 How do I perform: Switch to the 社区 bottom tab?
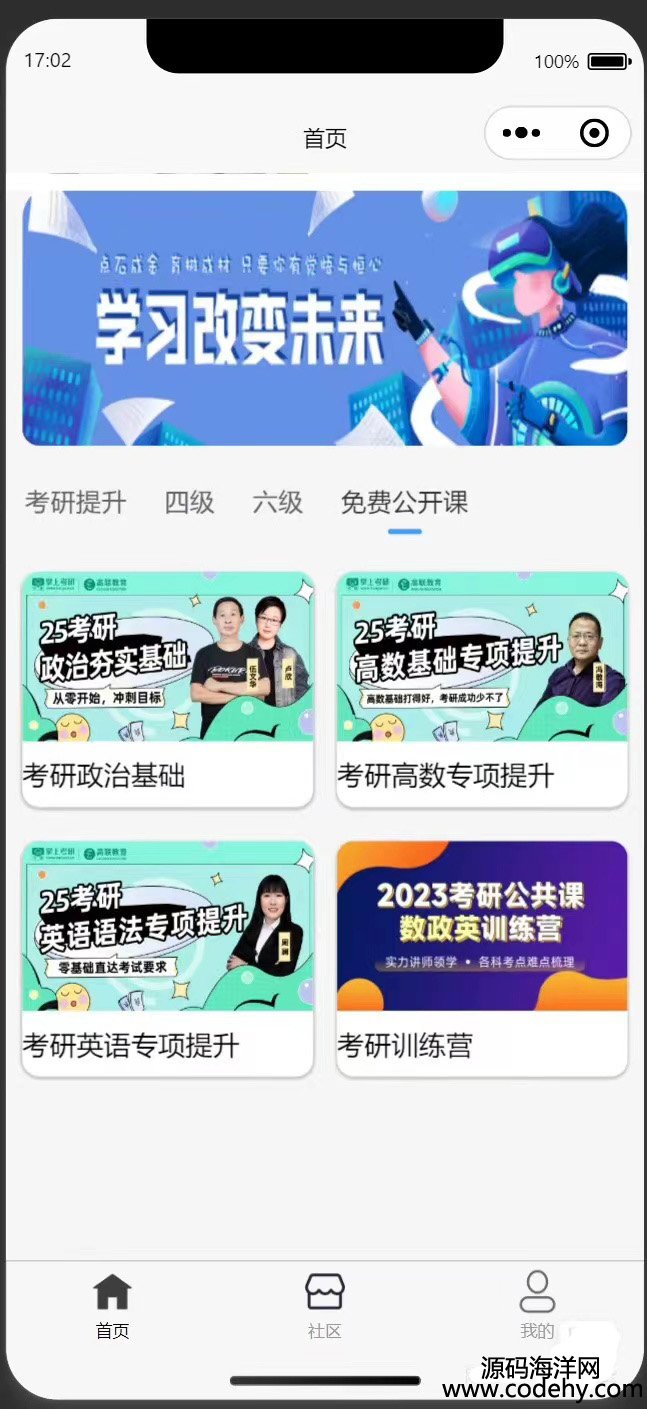[x=324, y=1305]
